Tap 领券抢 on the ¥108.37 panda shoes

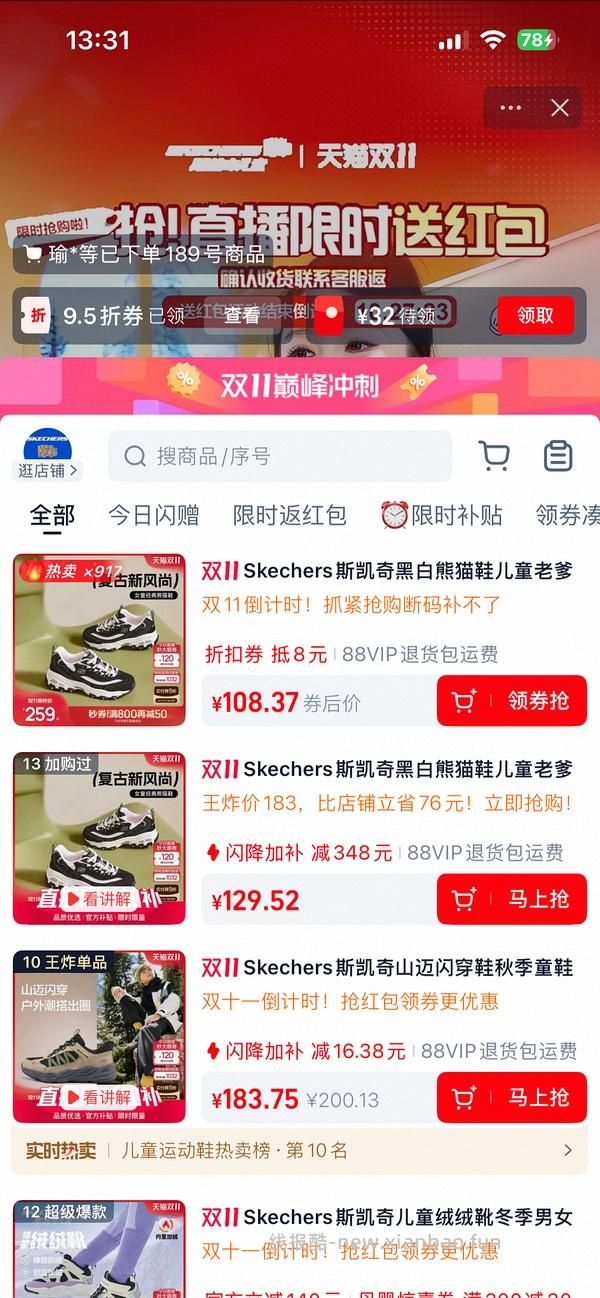coord(511,702)
